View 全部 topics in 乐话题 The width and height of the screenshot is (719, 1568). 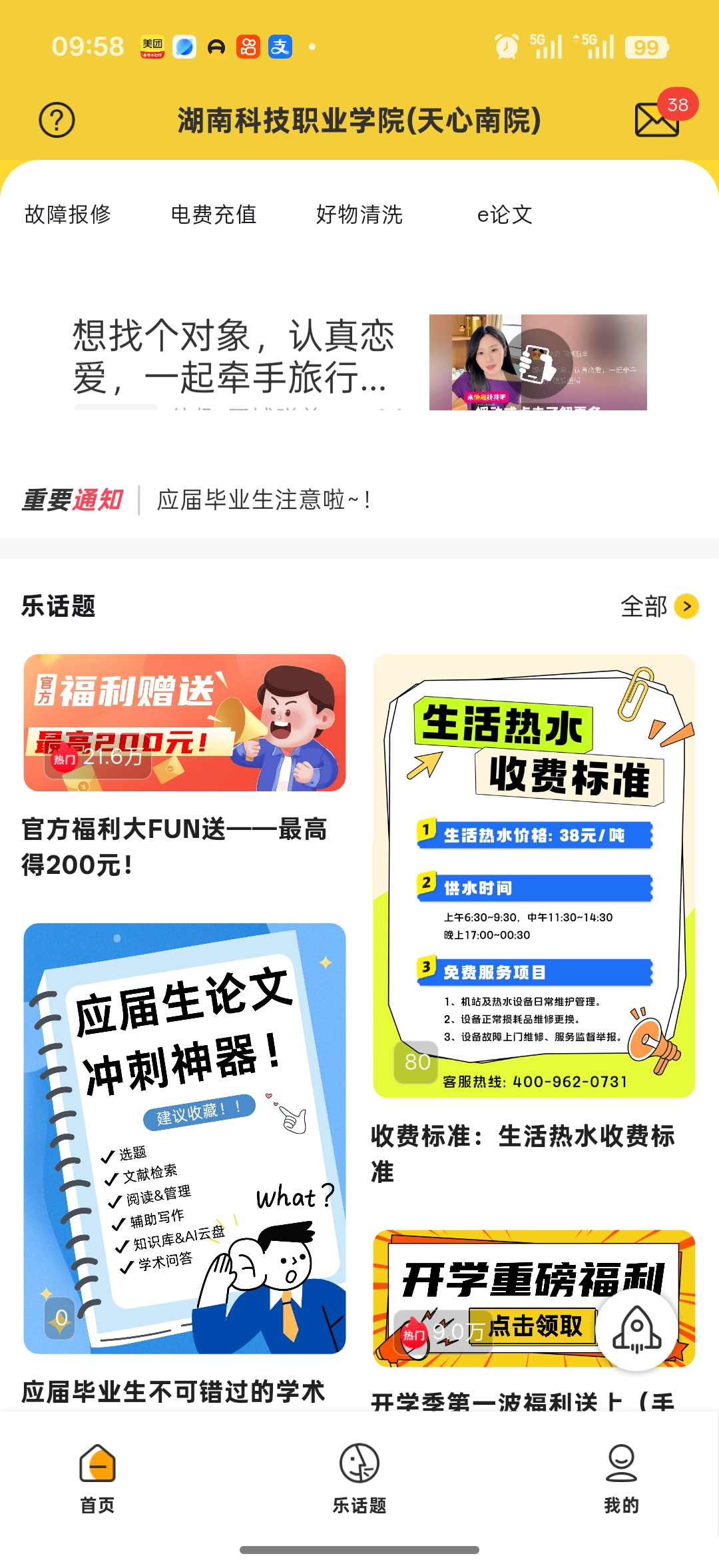(658, 606)
